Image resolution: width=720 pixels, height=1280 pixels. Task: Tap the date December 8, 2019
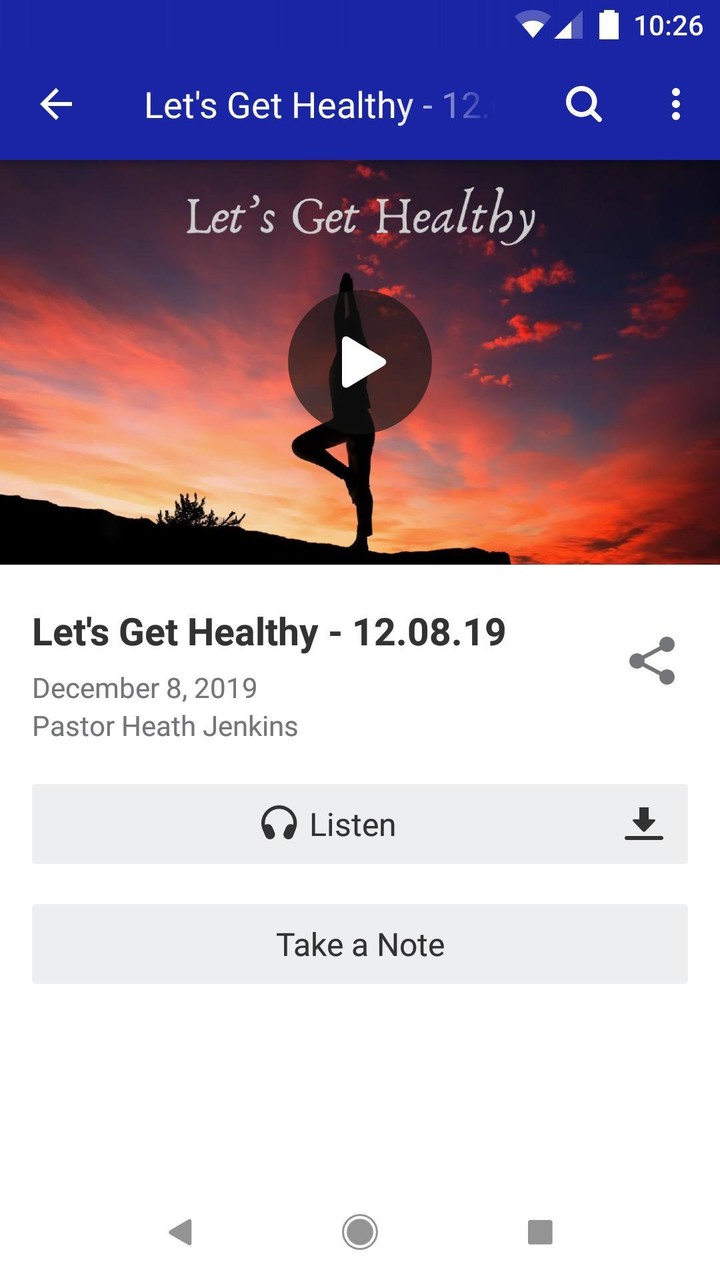[144, 688]
